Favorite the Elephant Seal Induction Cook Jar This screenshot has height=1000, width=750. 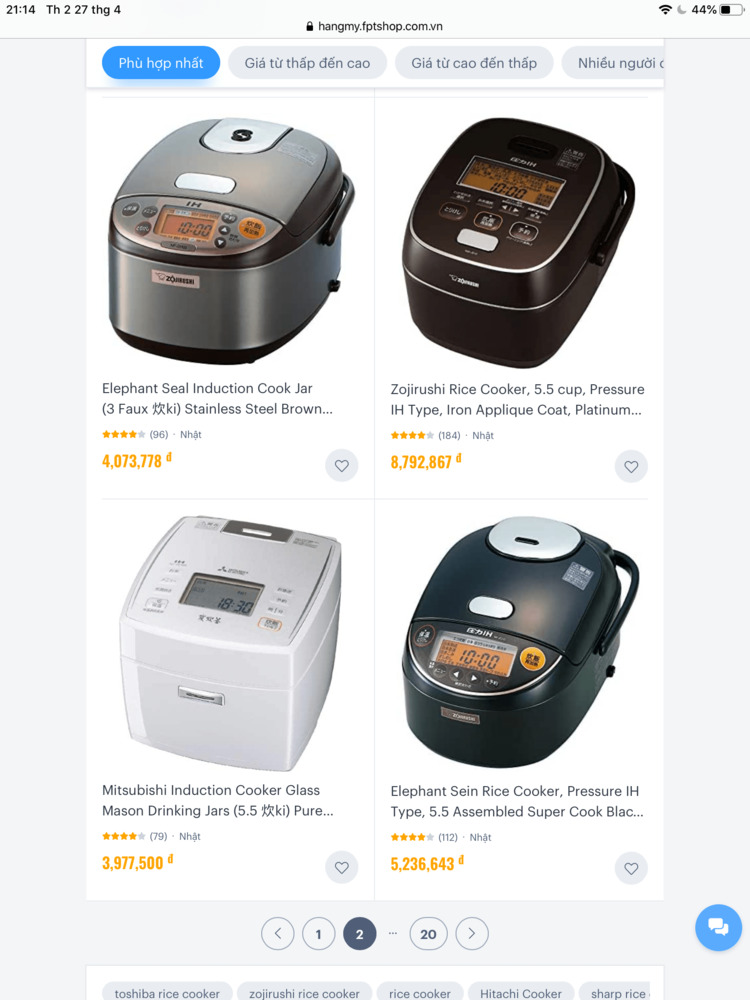pyautogui.click(x=342, y=465)
